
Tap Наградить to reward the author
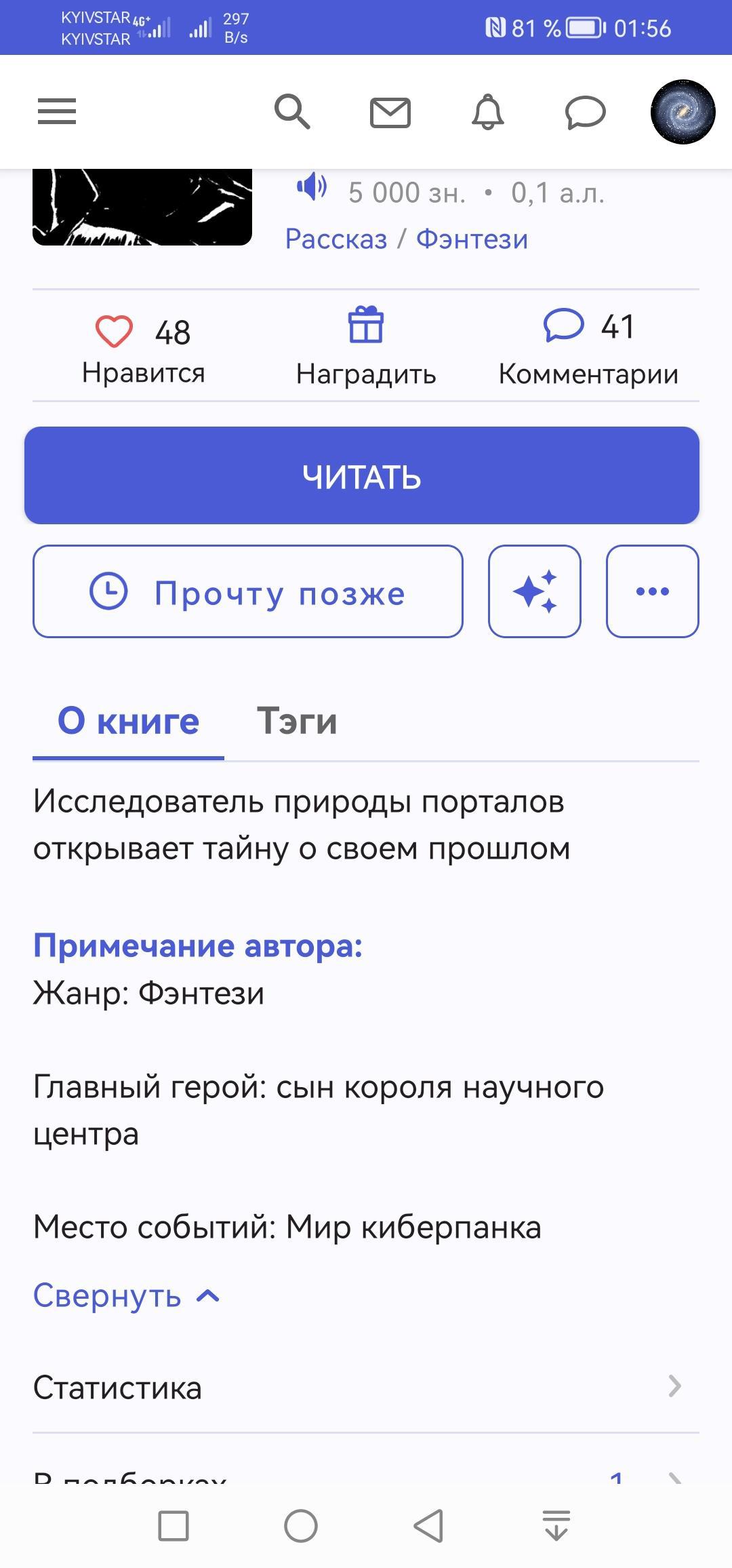pyautogui.click(x=366, y=346)
